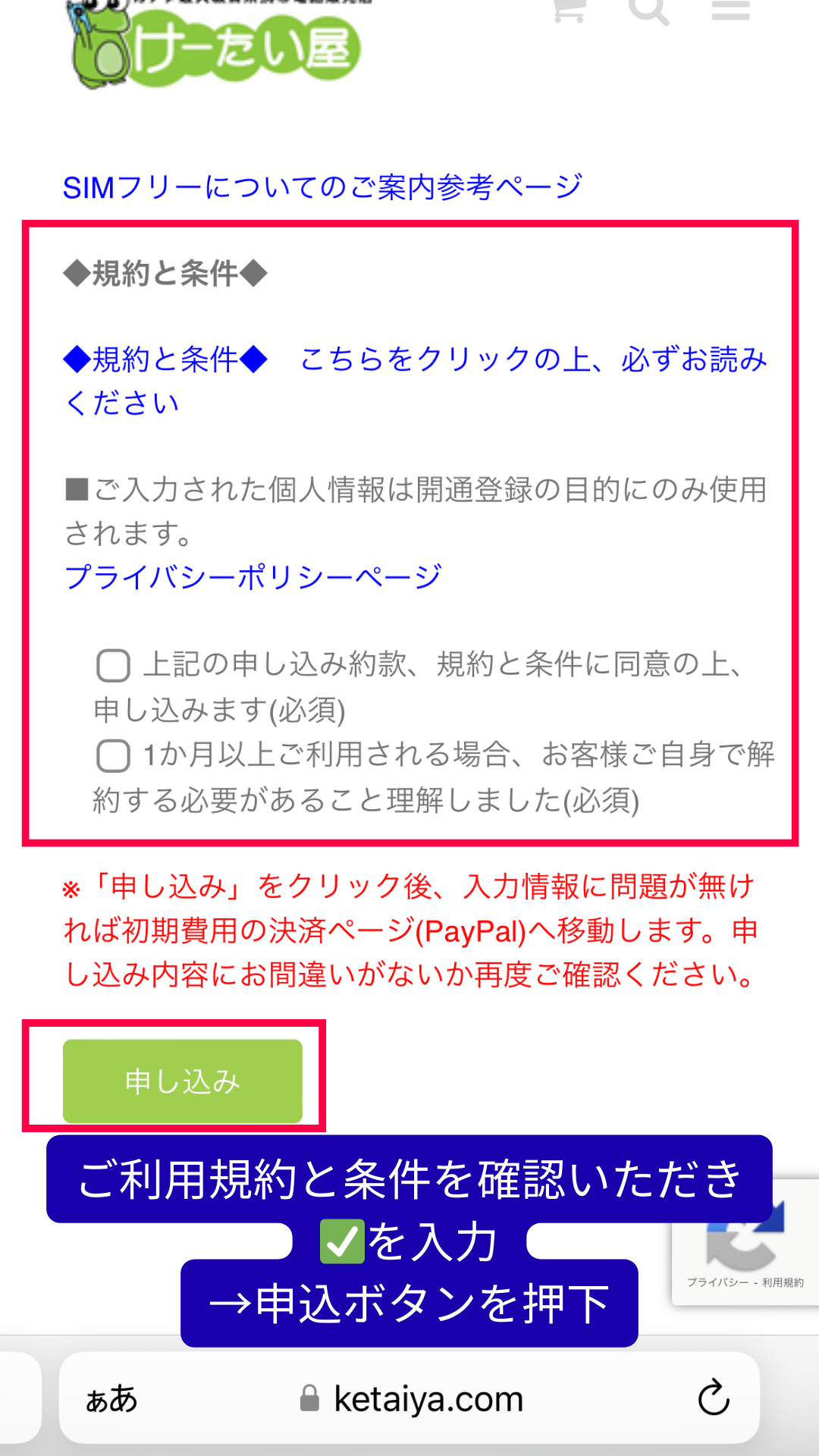Image resolution: width=819 pixels, height=1456 pixels.
Task: Open the hamburger menu
Action: pos(730,9)
